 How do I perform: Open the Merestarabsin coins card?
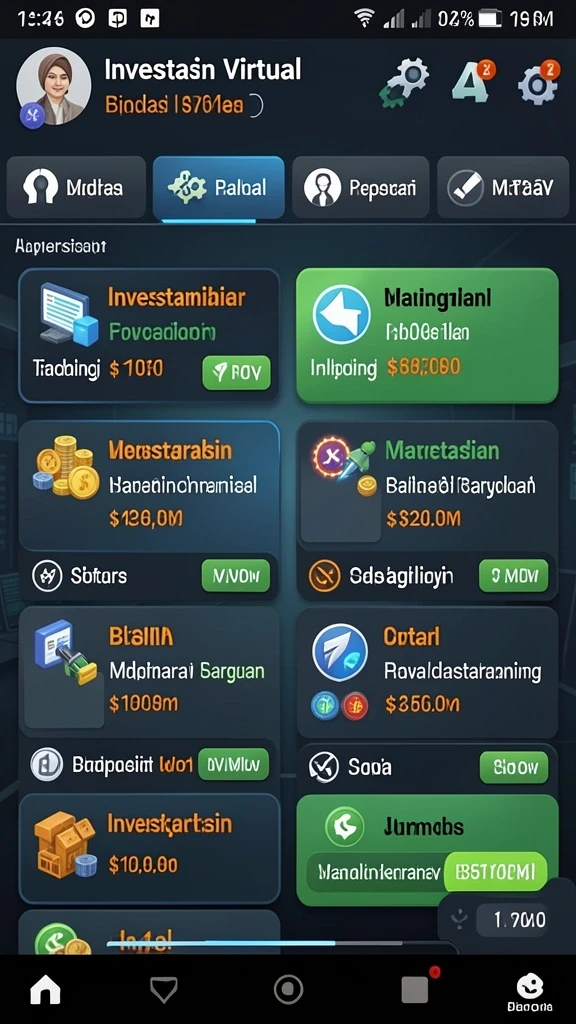(x=149, y=485)
